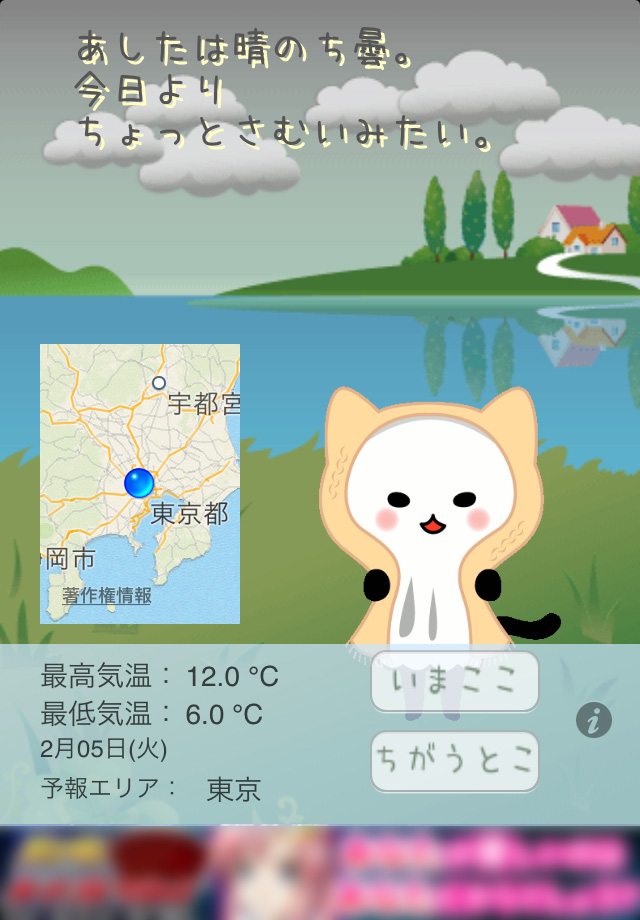Open the advertisement banner
This screenshot has height=920, width=640.
pos(320,872)
